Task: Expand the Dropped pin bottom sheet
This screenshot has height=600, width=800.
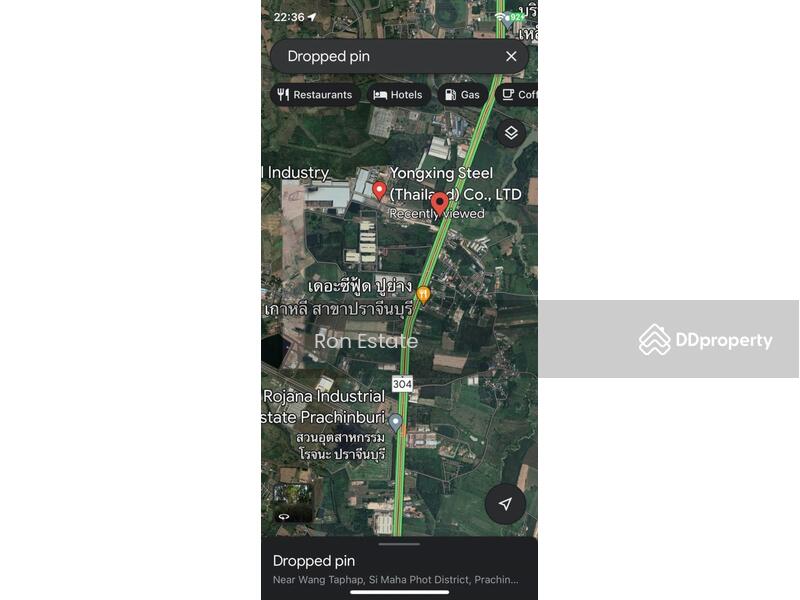Action: [399, 561]
